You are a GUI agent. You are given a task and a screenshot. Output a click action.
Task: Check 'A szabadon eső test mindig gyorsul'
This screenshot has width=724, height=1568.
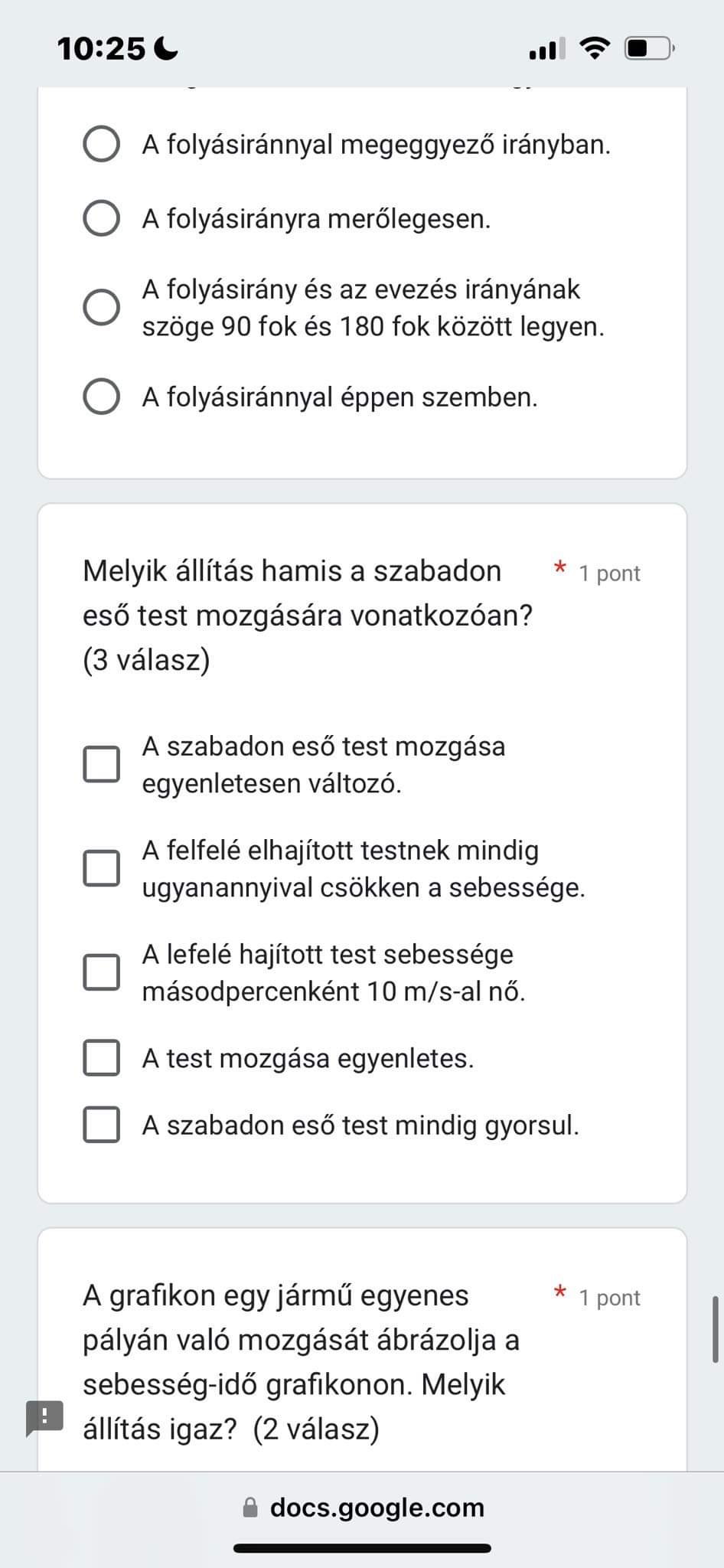(x=101, y=1125)
